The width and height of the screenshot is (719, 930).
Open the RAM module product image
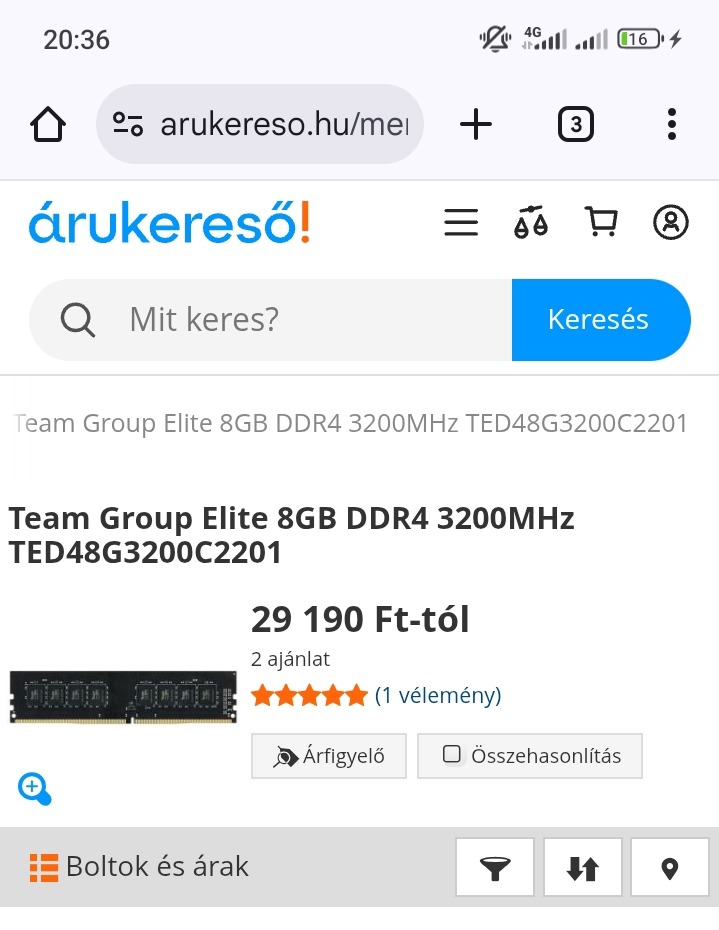pos(124,696)
